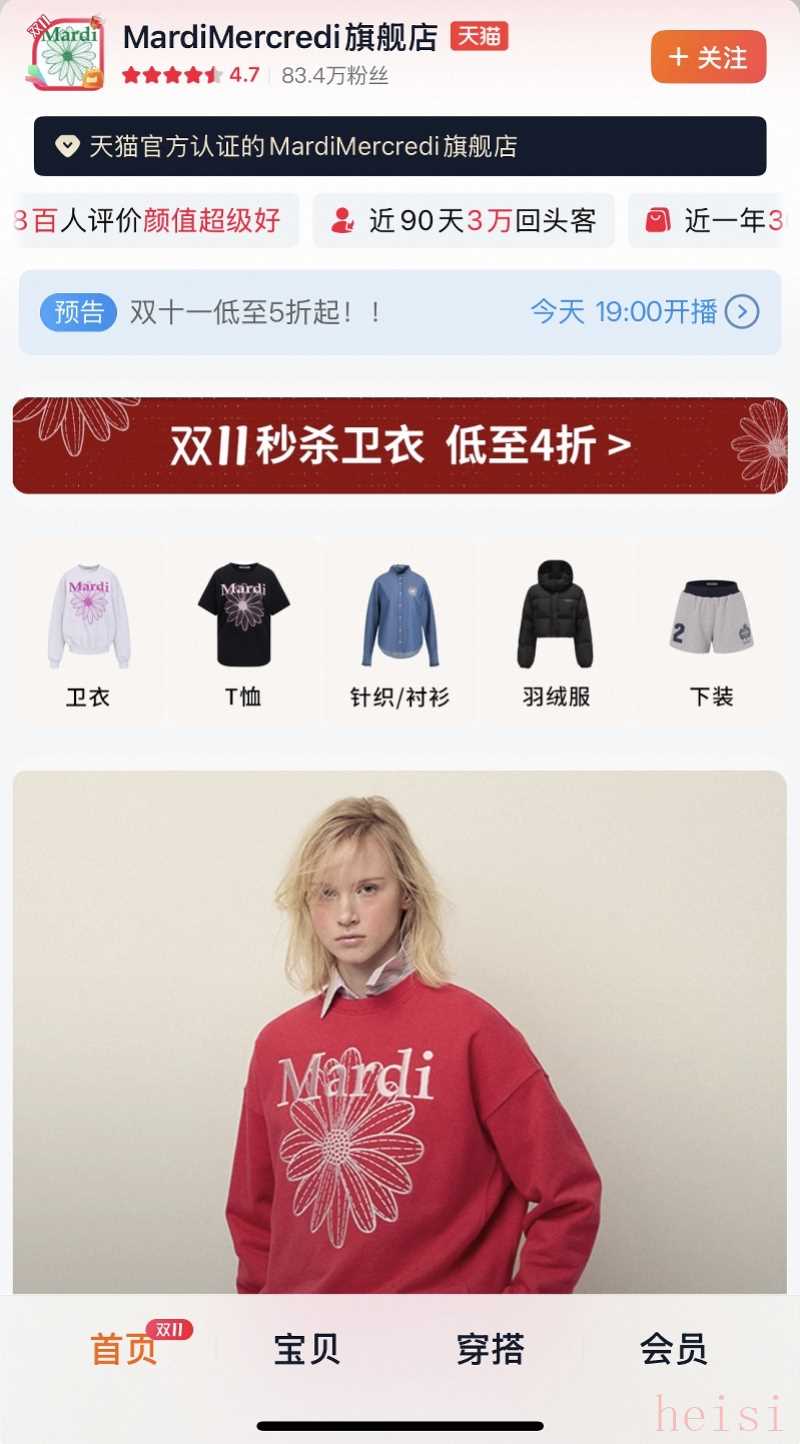Switch to the 宝贝 tab
Image resolution: width=800 pixels, height=1444 pixels.
307,1349
